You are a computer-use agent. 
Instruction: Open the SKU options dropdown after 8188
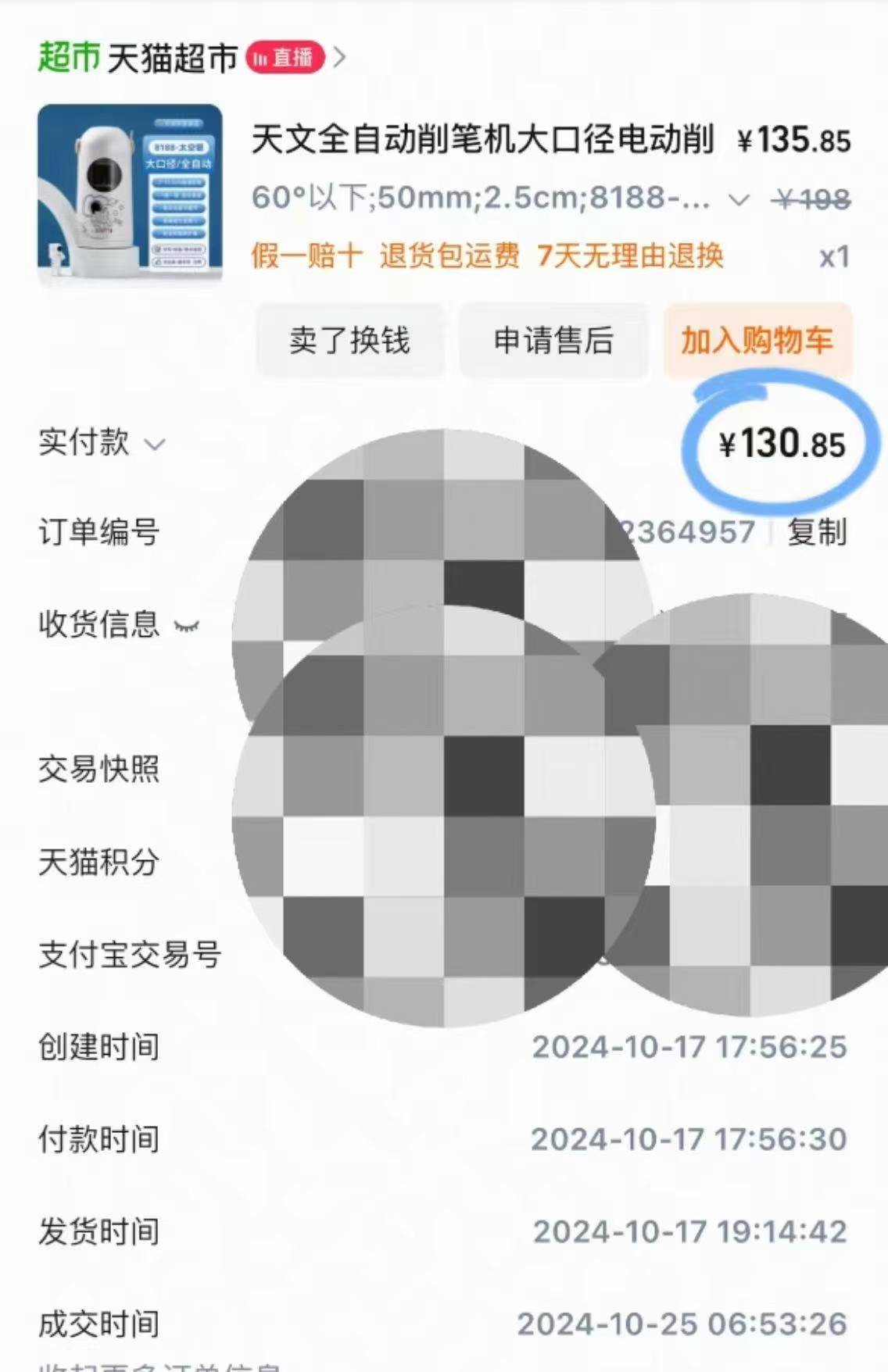coord(736,201)
